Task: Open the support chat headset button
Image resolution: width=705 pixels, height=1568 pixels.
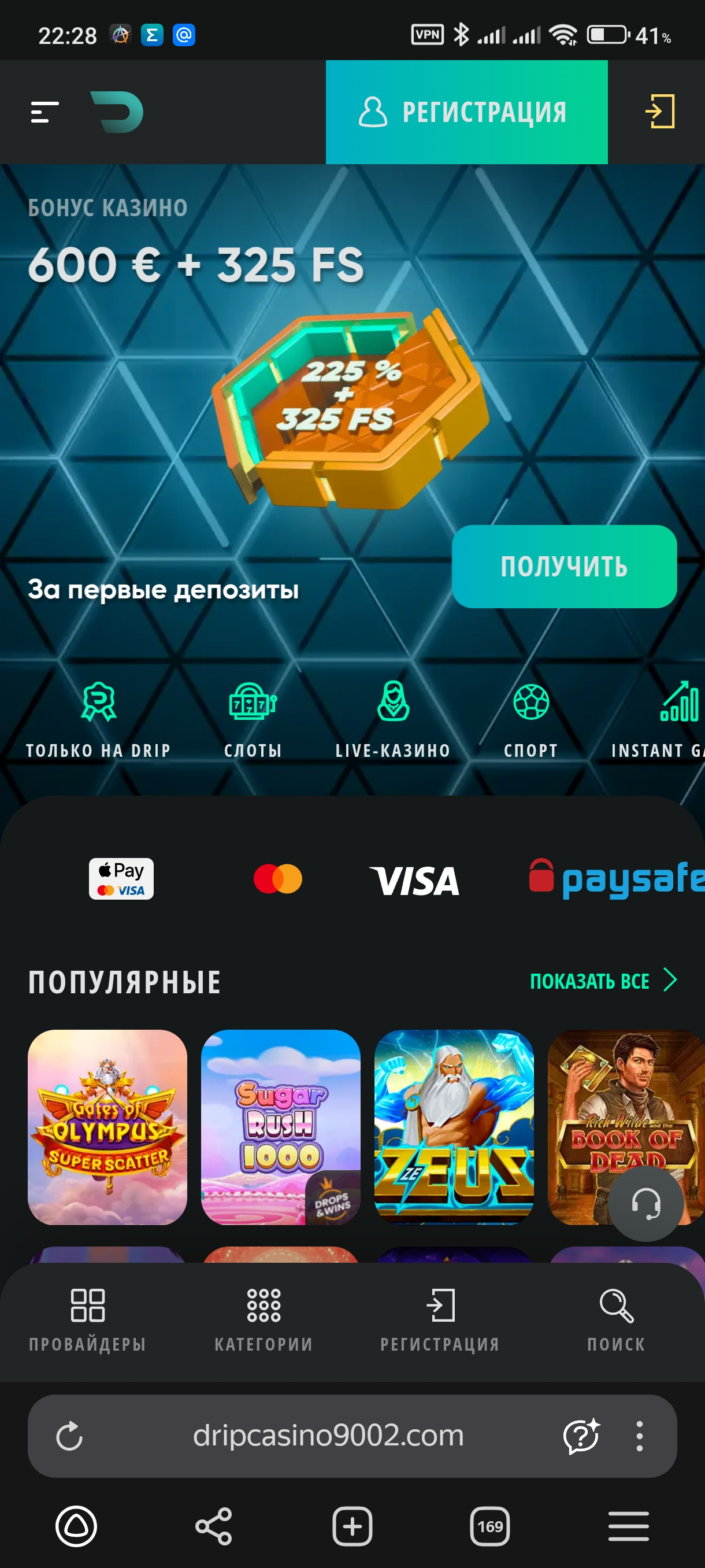Action: [x=646, y=1203]
